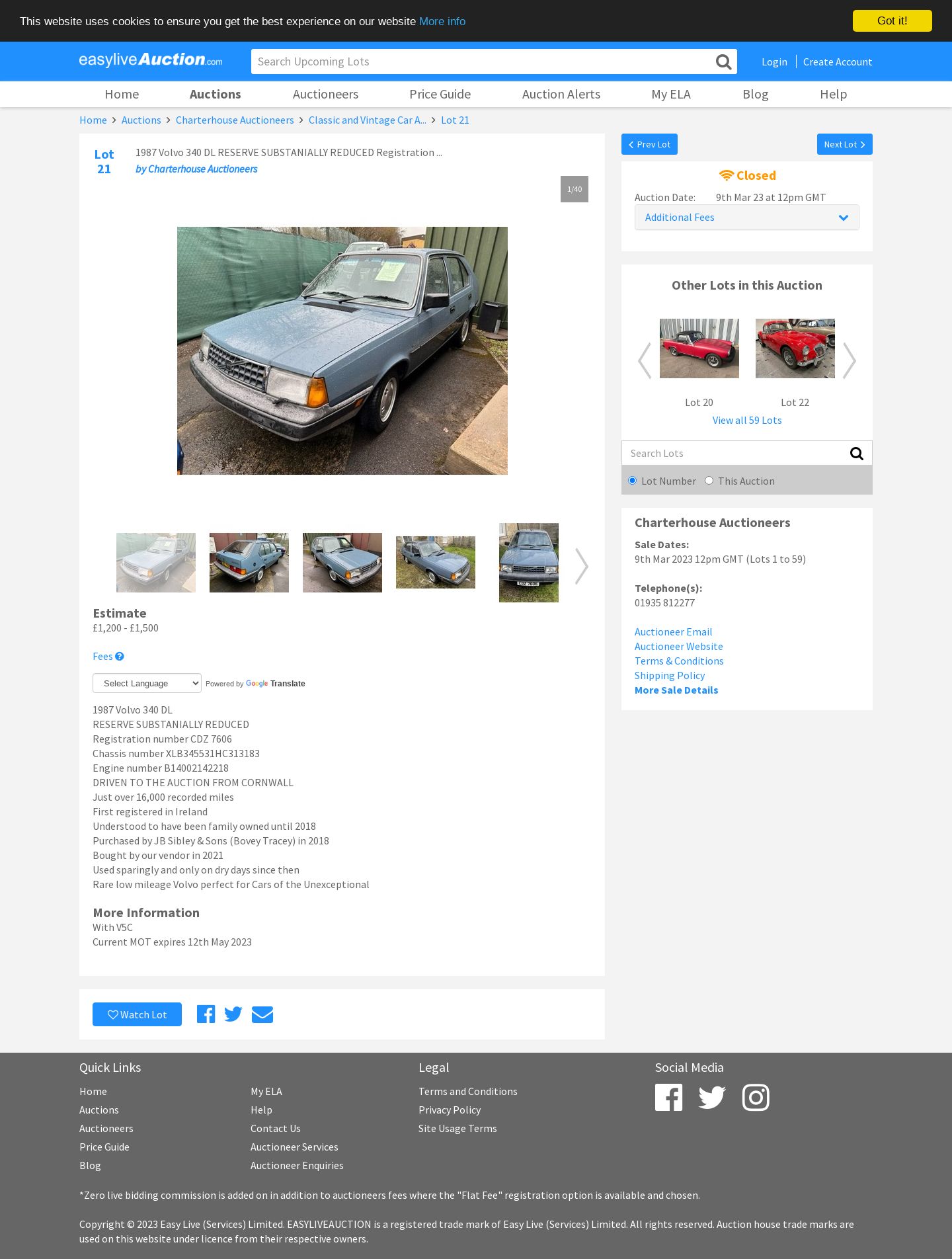
Task: Show next image thumbnails with arrow
Action: (x=581, y=565)
